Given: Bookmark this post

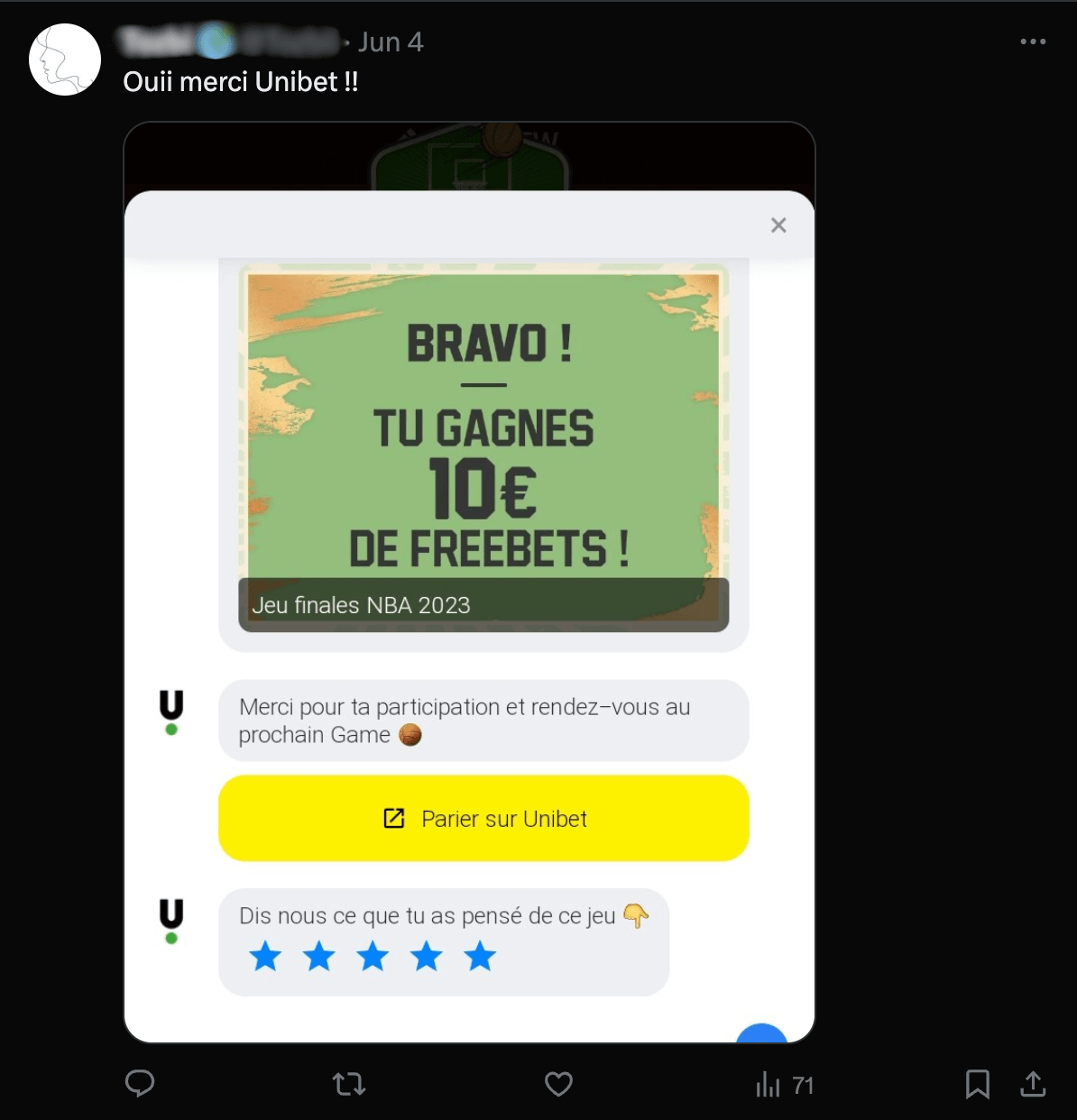Looking at the screenshot, I should (x=977, y=1083).
